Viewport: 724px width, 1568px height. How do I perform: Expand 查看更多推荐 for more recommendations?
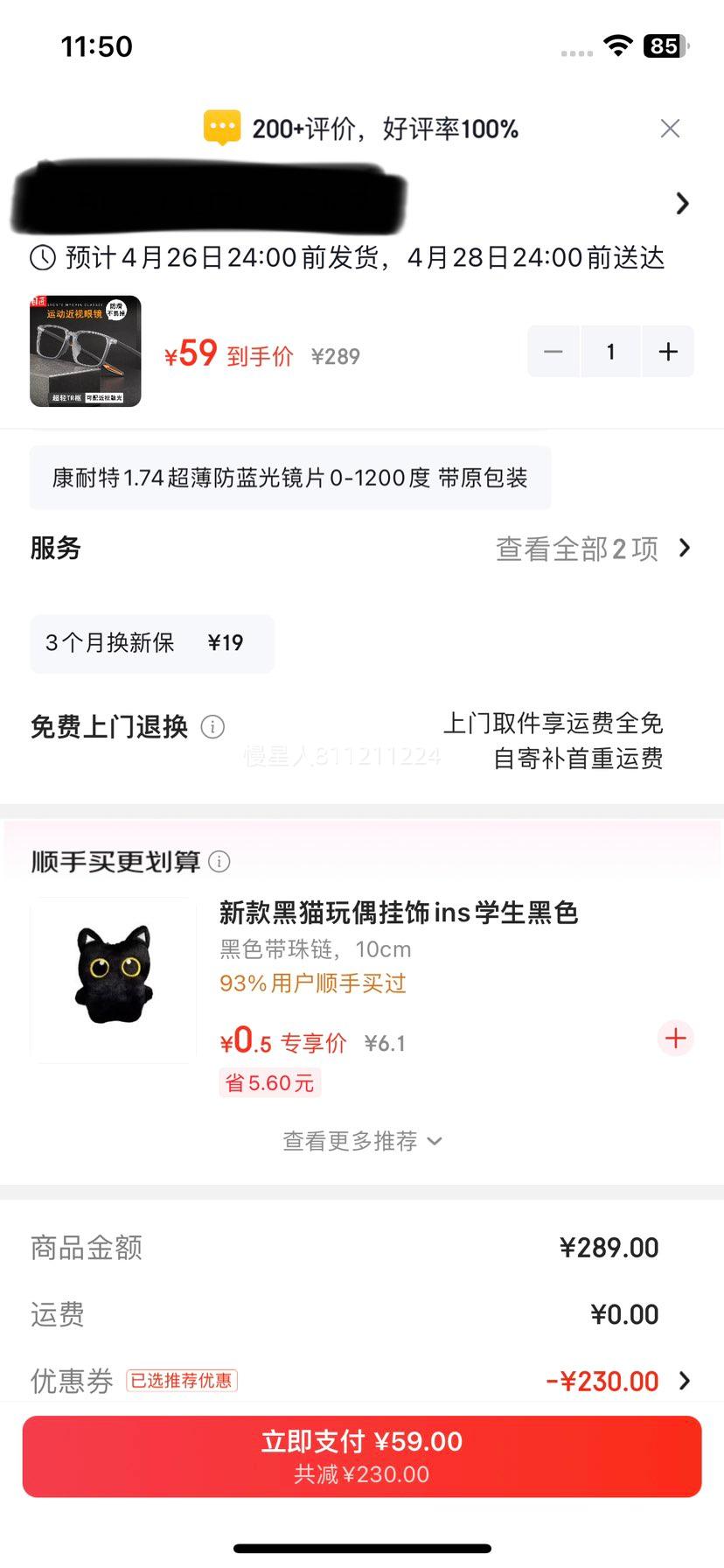[x=362, y=1140]
